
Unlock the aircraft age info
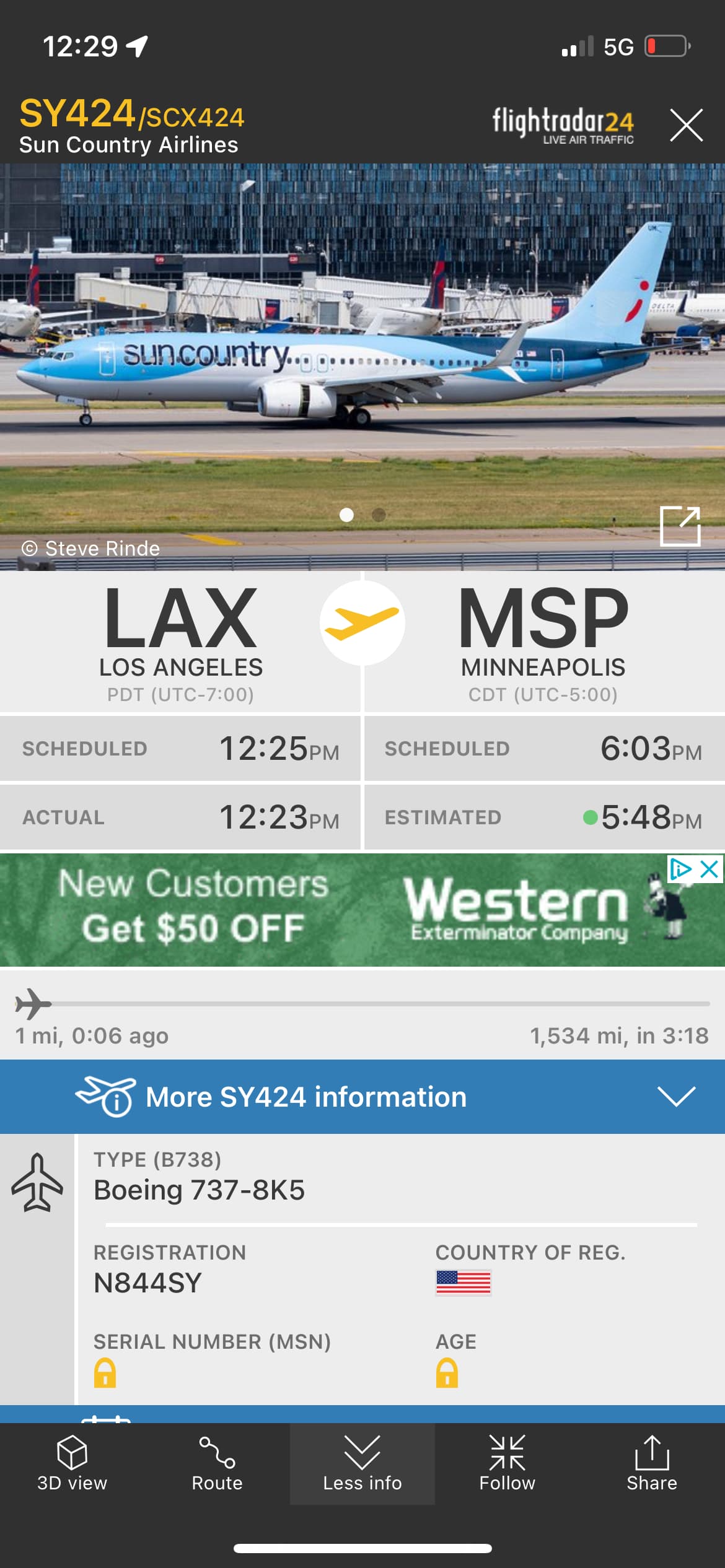pyautogui.click(x=447, y=1372)
